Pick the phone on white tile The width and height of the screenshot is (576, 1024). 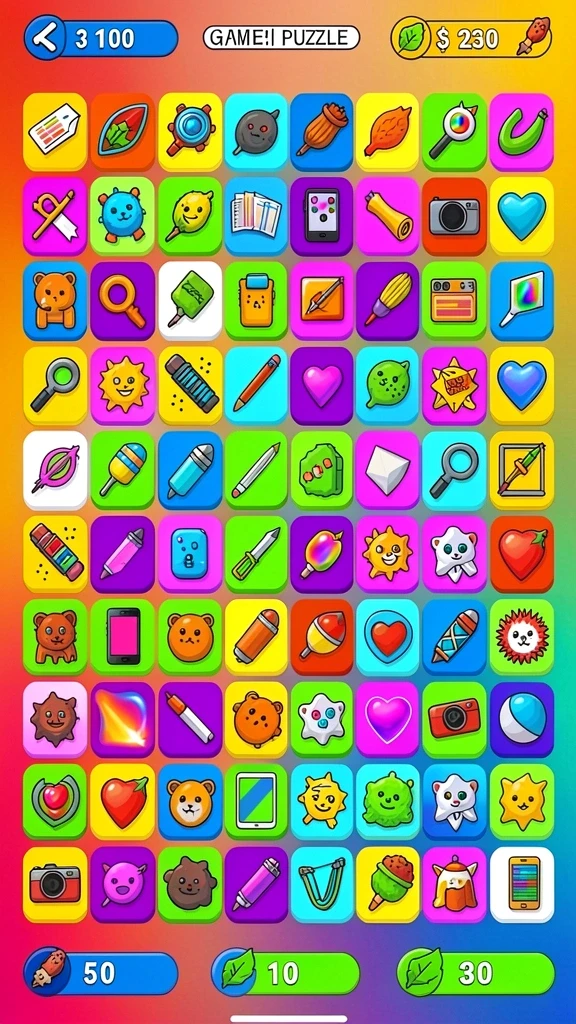522,885
